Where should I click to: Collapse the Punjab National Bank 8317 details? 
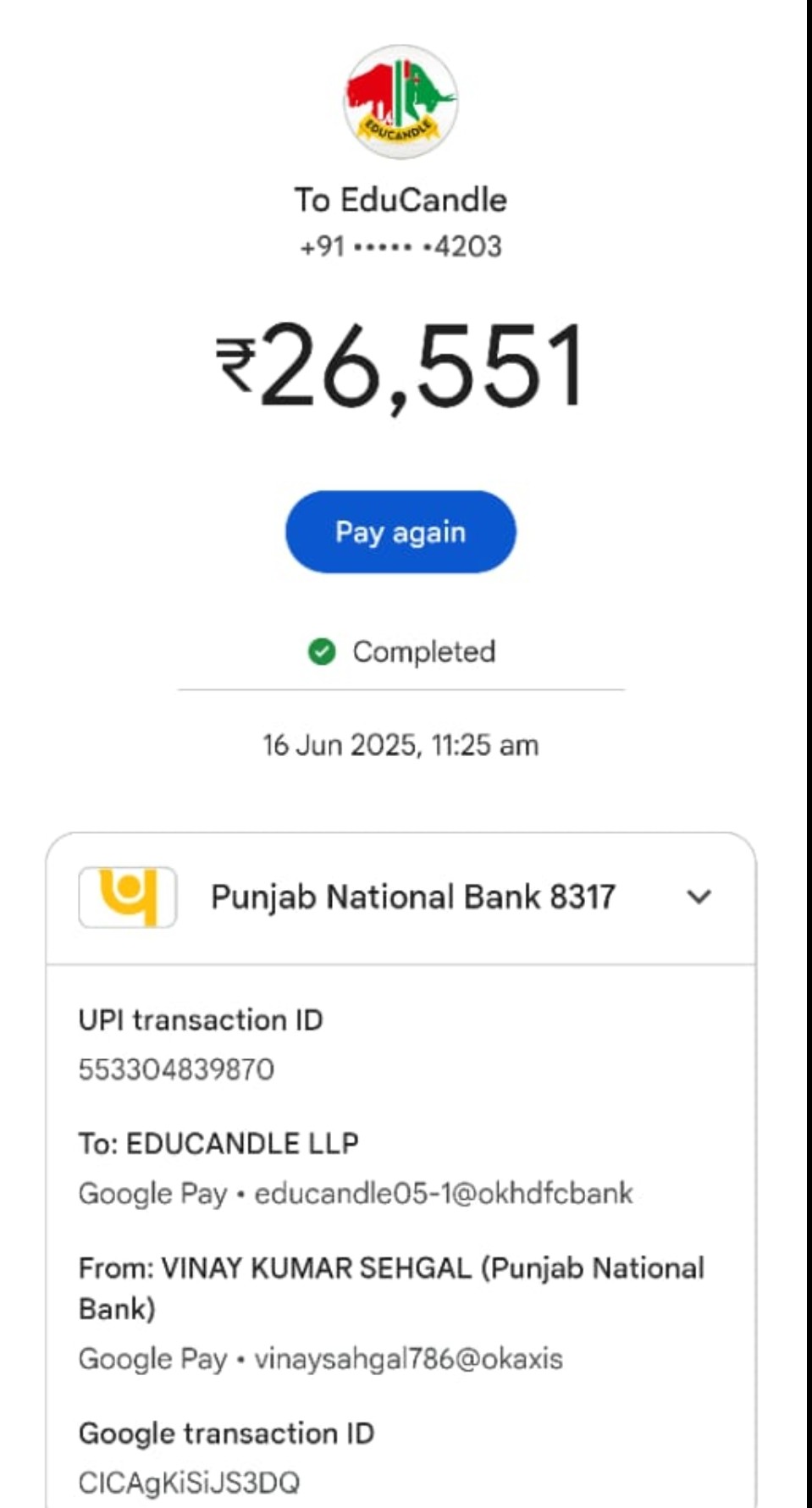click(699, 897)
